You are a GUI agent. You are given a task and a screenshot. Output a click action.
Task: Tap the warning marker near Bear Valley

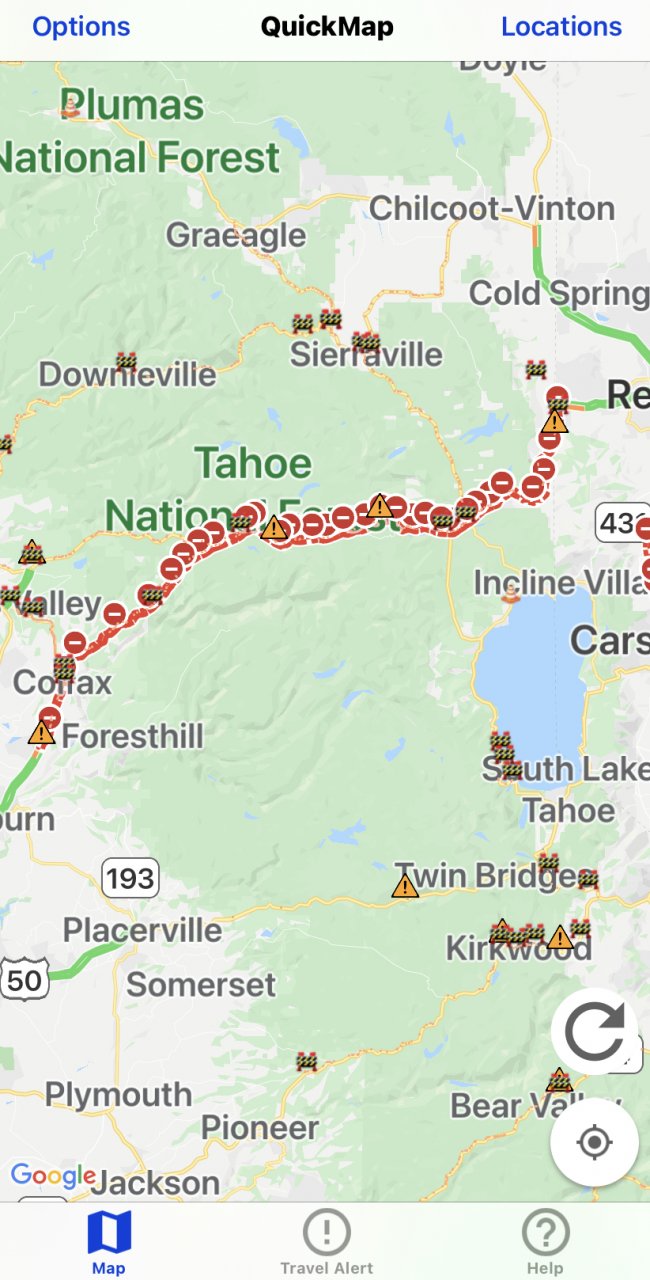(560, 1081)
